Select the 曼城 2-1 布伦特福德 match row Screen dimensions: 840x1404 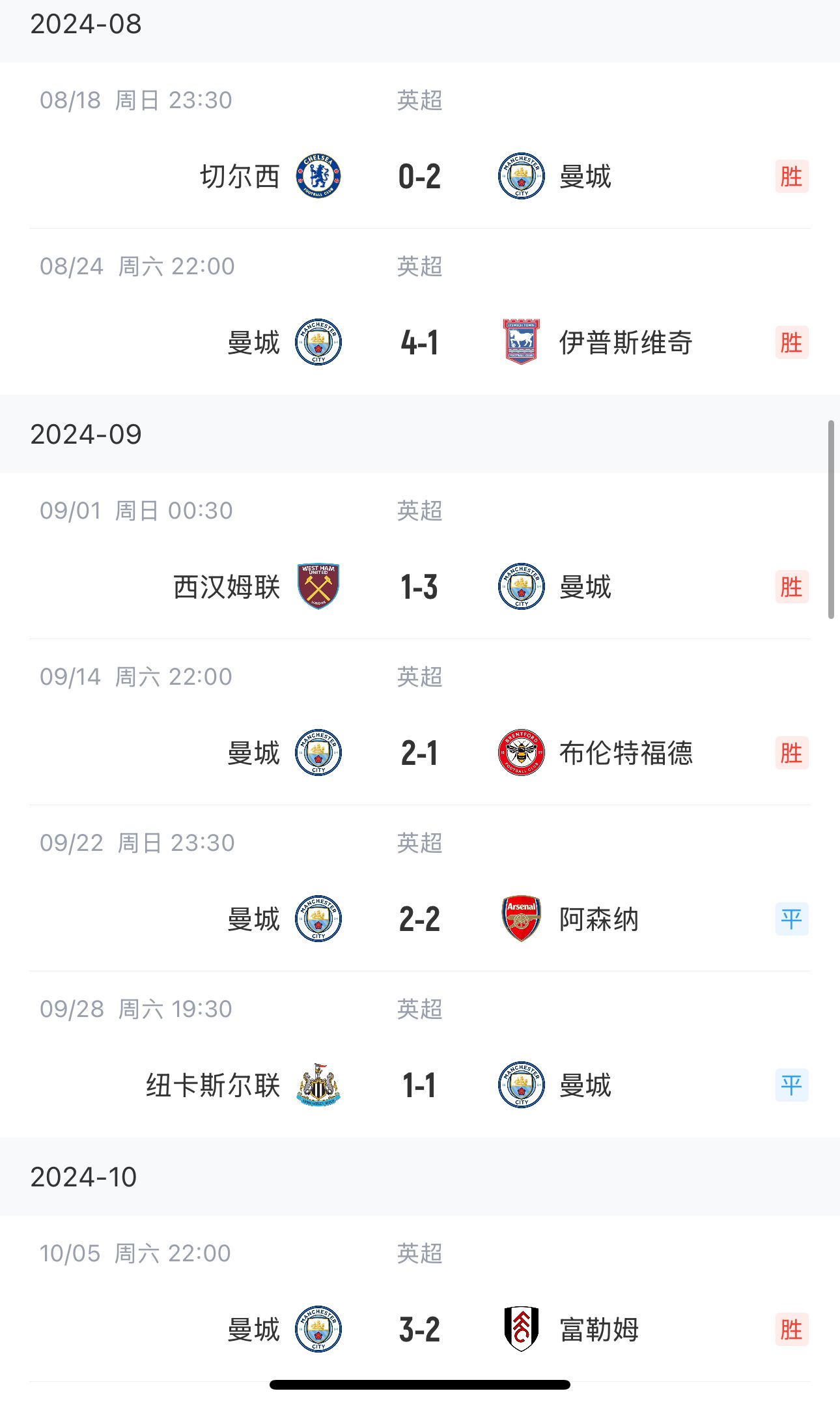(419, 753)
